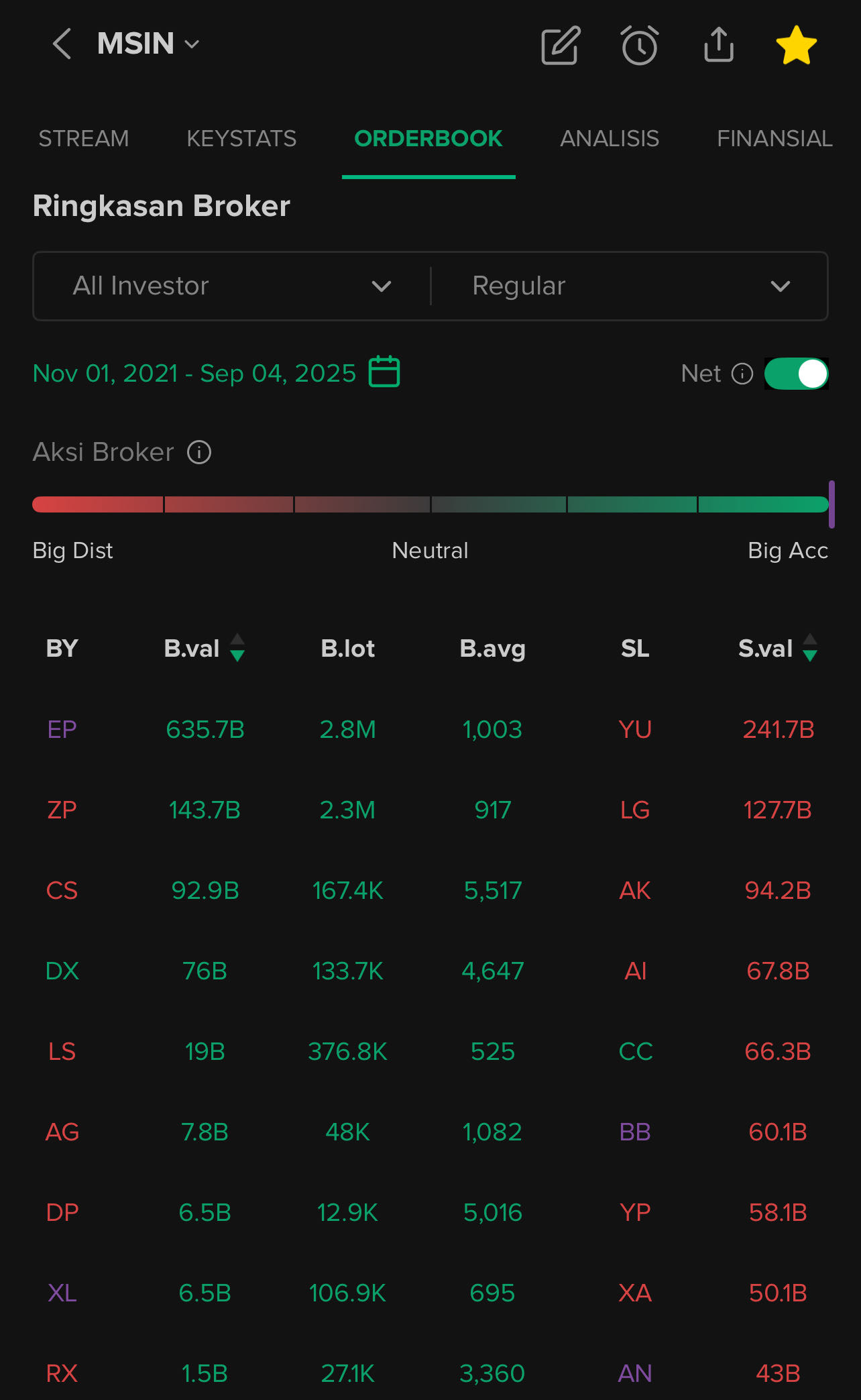Image resolution: width=861 pixels, height=1400 pixels.
Task: Show info about Aksi Broker
Action: [199, 452]
